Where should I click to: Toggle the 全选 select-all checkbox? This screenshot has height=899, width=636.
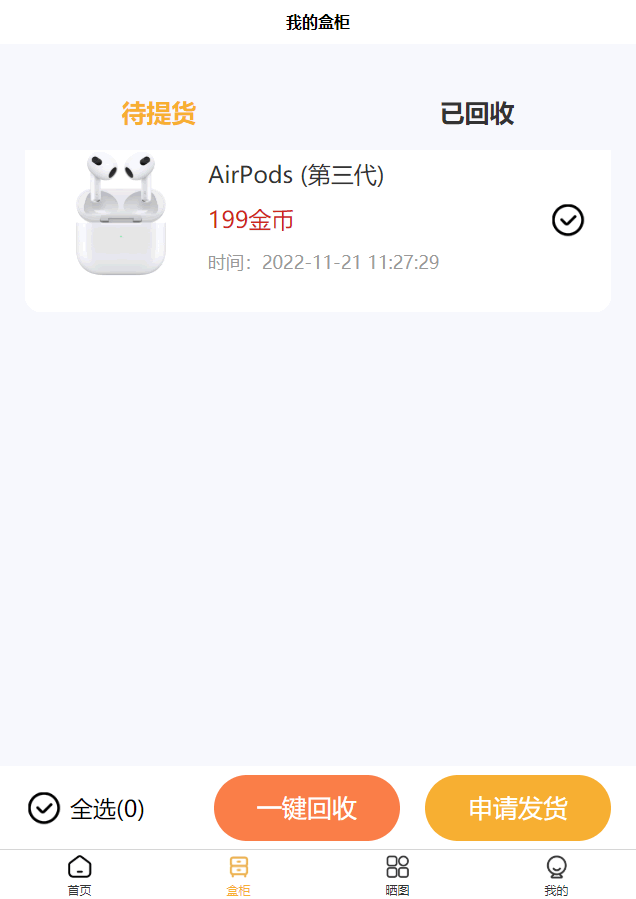pos(44,808)
